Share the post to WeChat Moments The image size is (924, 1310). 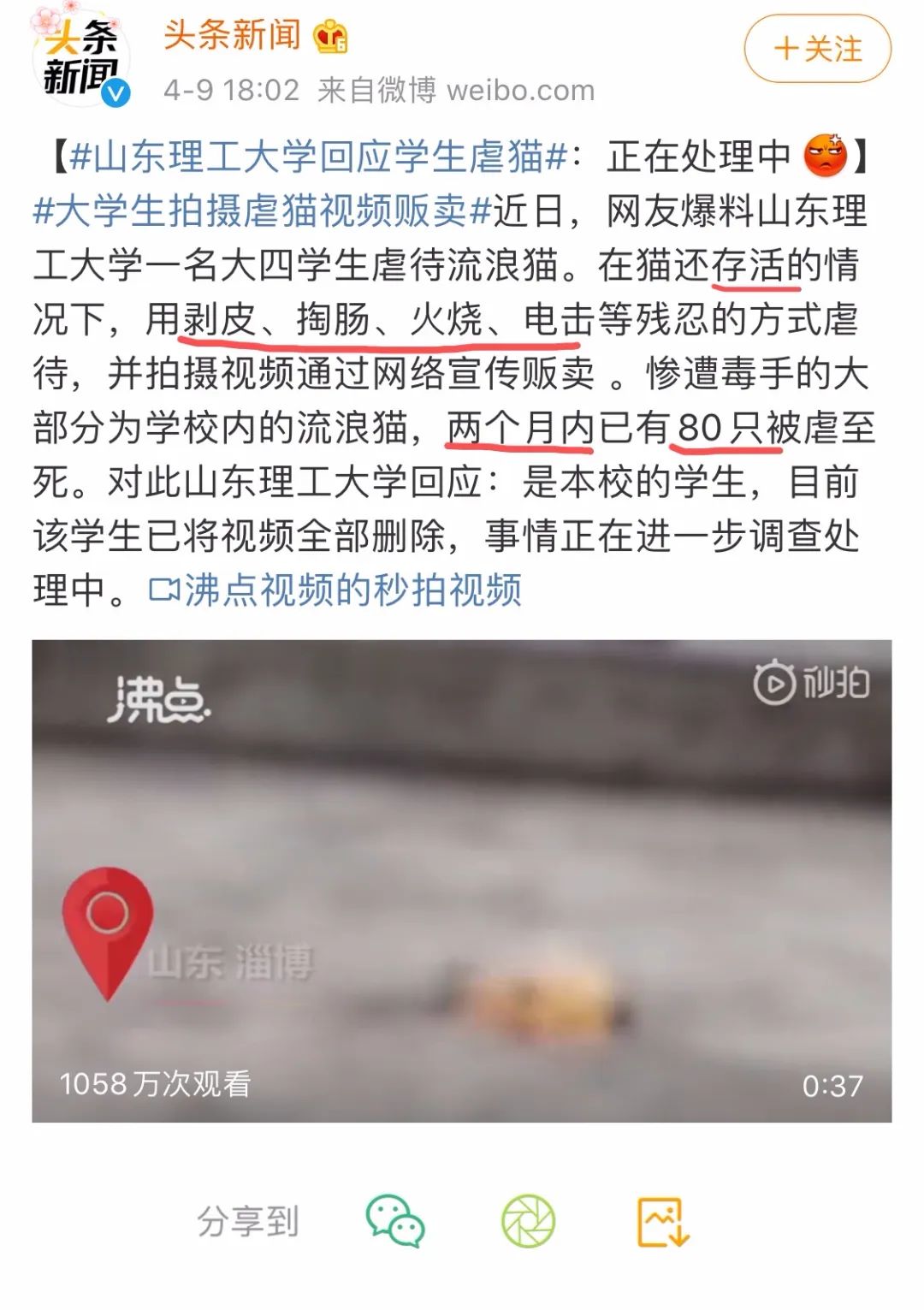tap(528, 1221)
